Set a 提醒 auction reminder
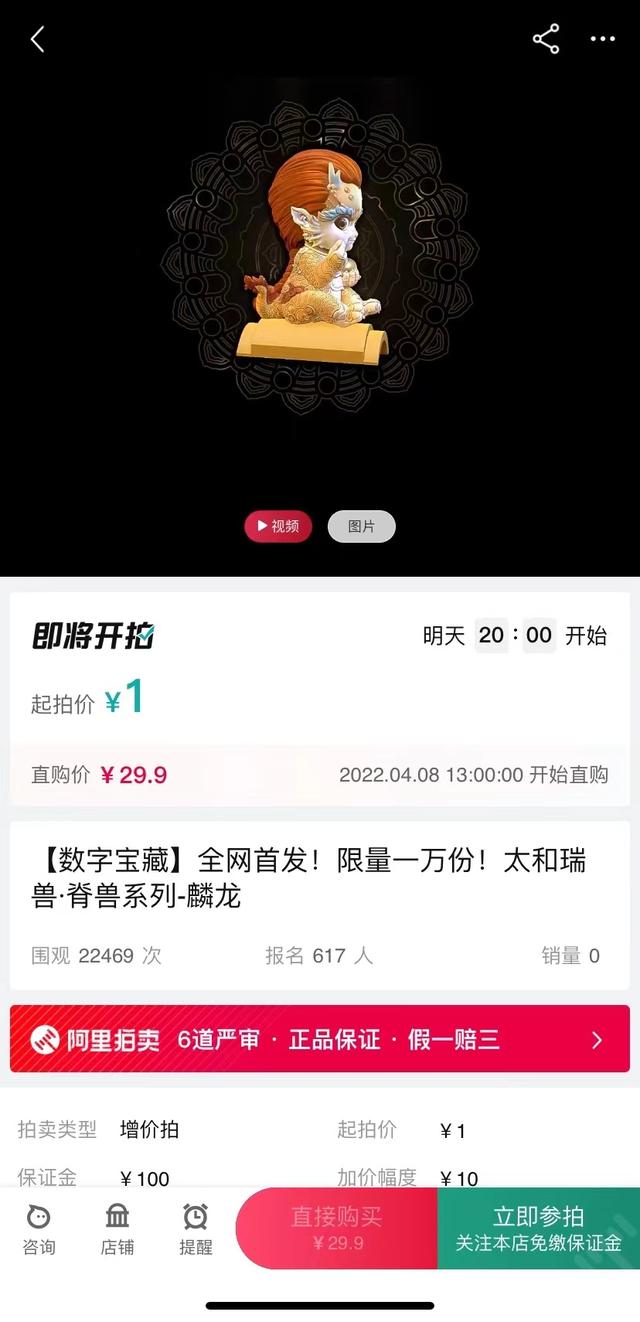 tap(195, 1229)
